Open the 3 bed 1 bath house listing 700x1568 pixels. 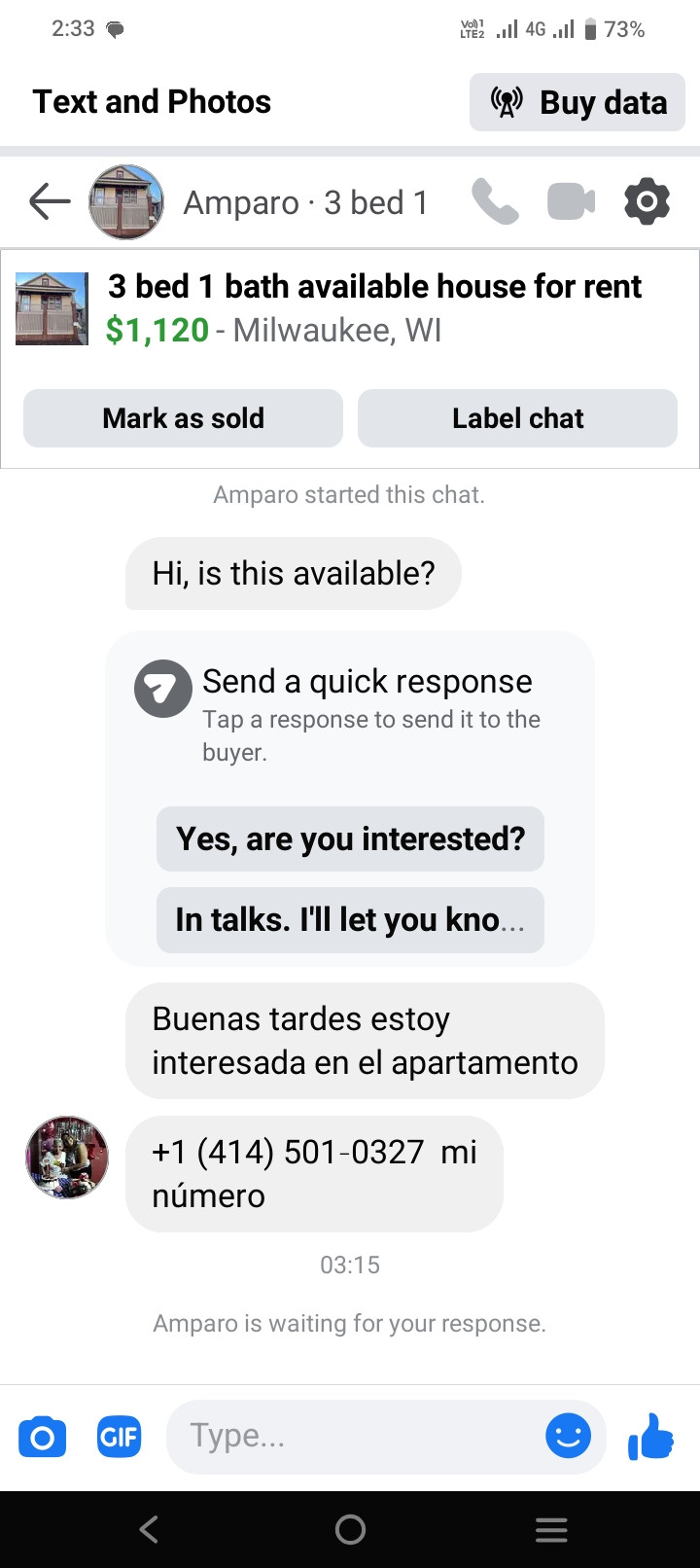(x=374, y=307)
